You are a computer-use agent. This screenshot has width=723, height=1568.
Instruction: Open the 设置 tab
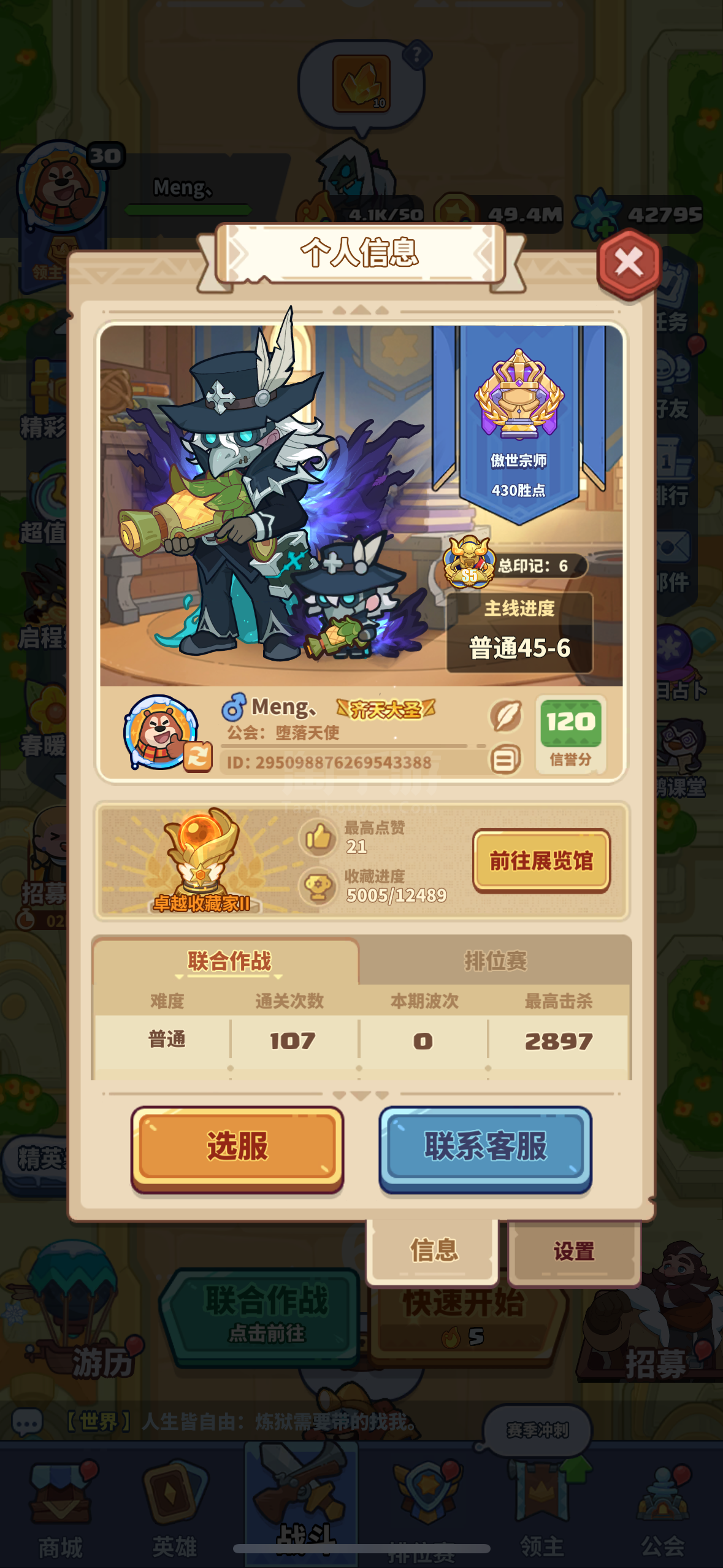pyautogui.click(x=574, y=1251)
